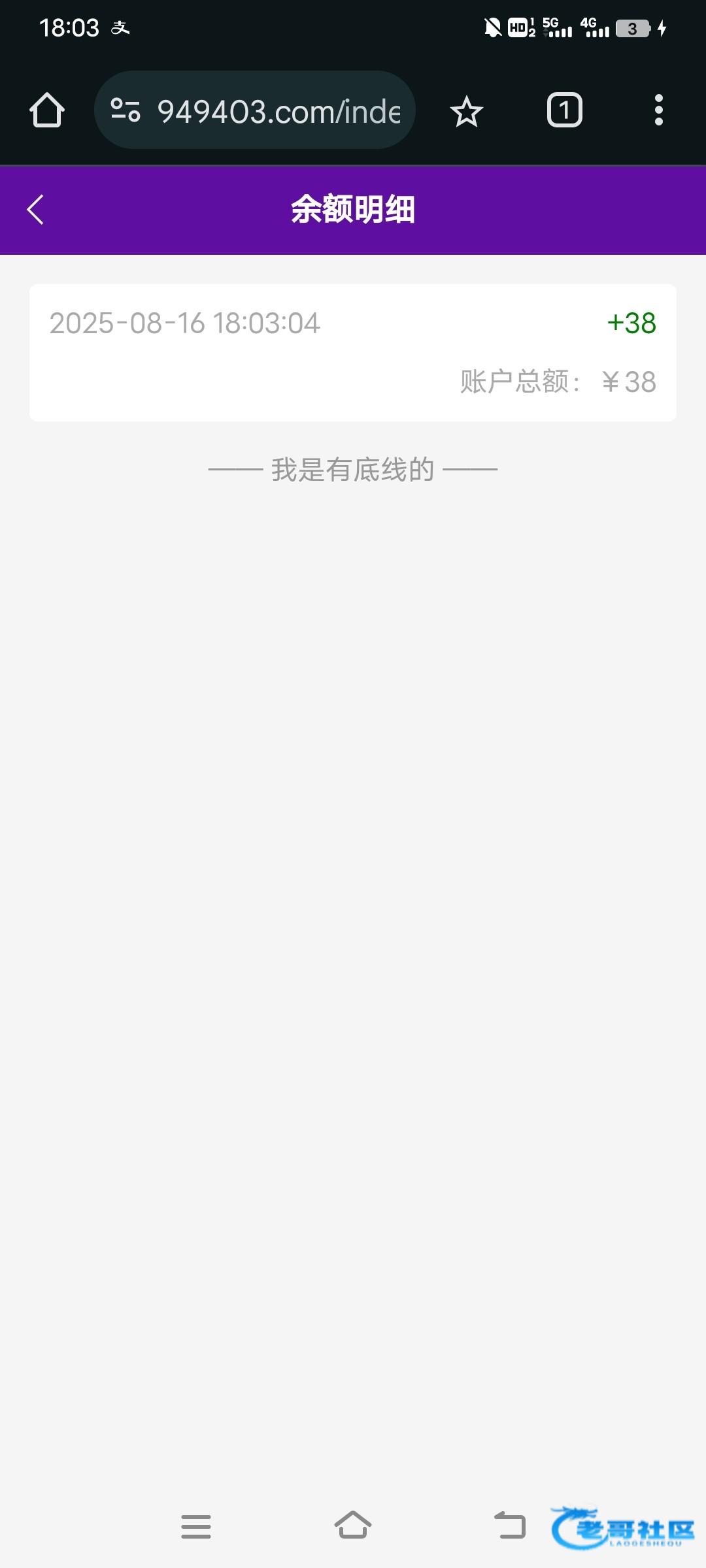The image size is (706, 1568).
Task: Open the browser overflow menu
Action: (659, 110)
